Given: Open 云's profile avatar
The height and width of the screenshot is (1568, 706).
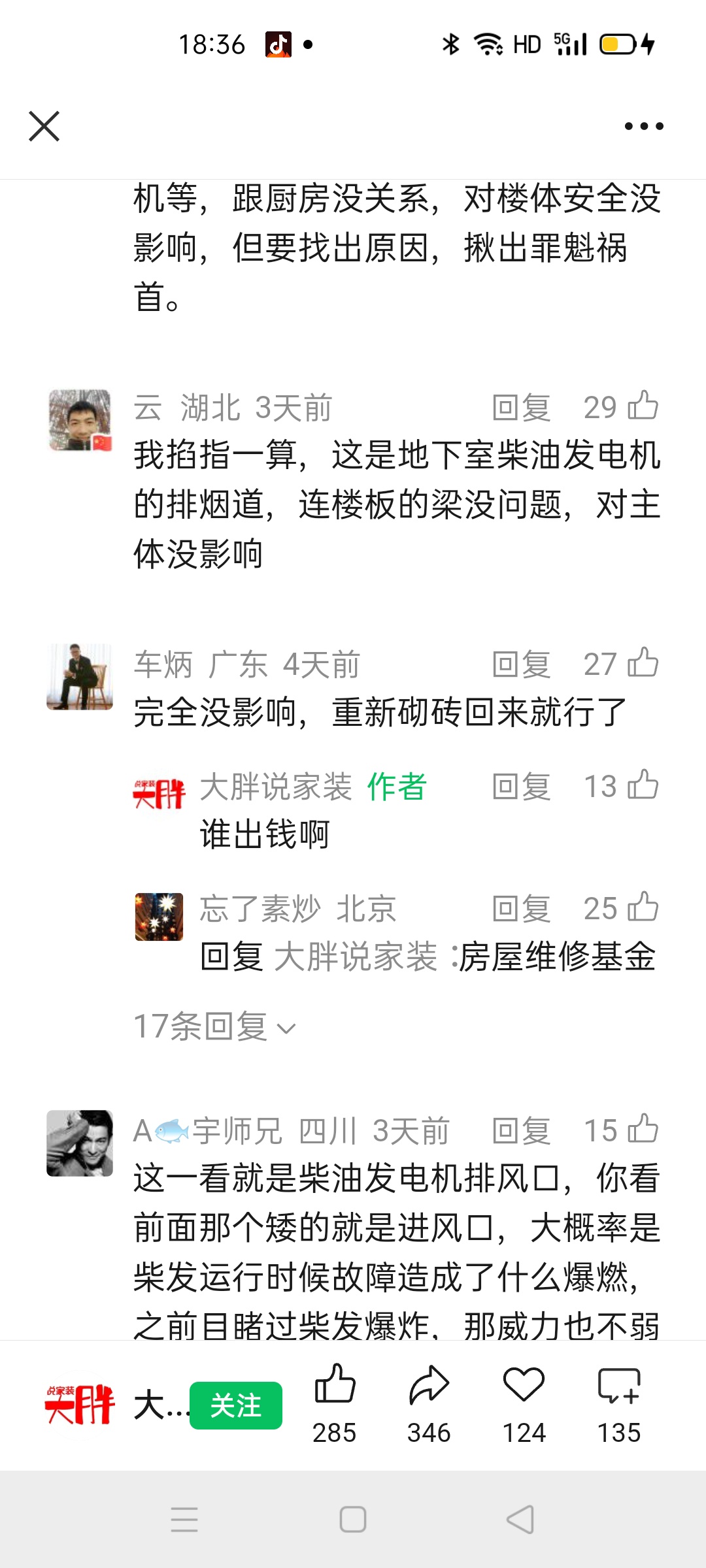Looking at the screenshot, I should point(80,421).
